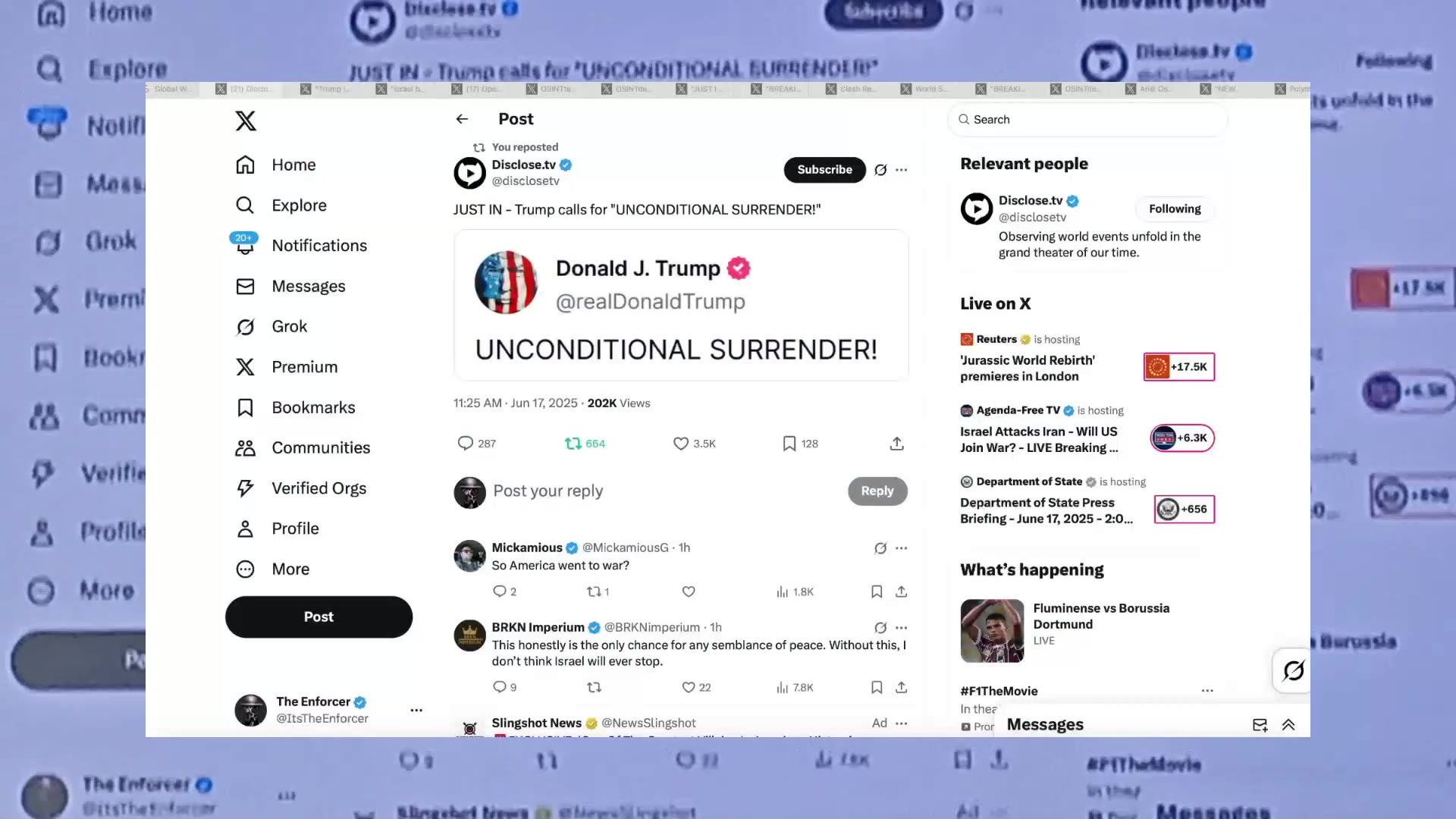This screenshot has height=819, width=1456.
Task: Undo the repost showing 664
Action: click(x=573, y=444)
